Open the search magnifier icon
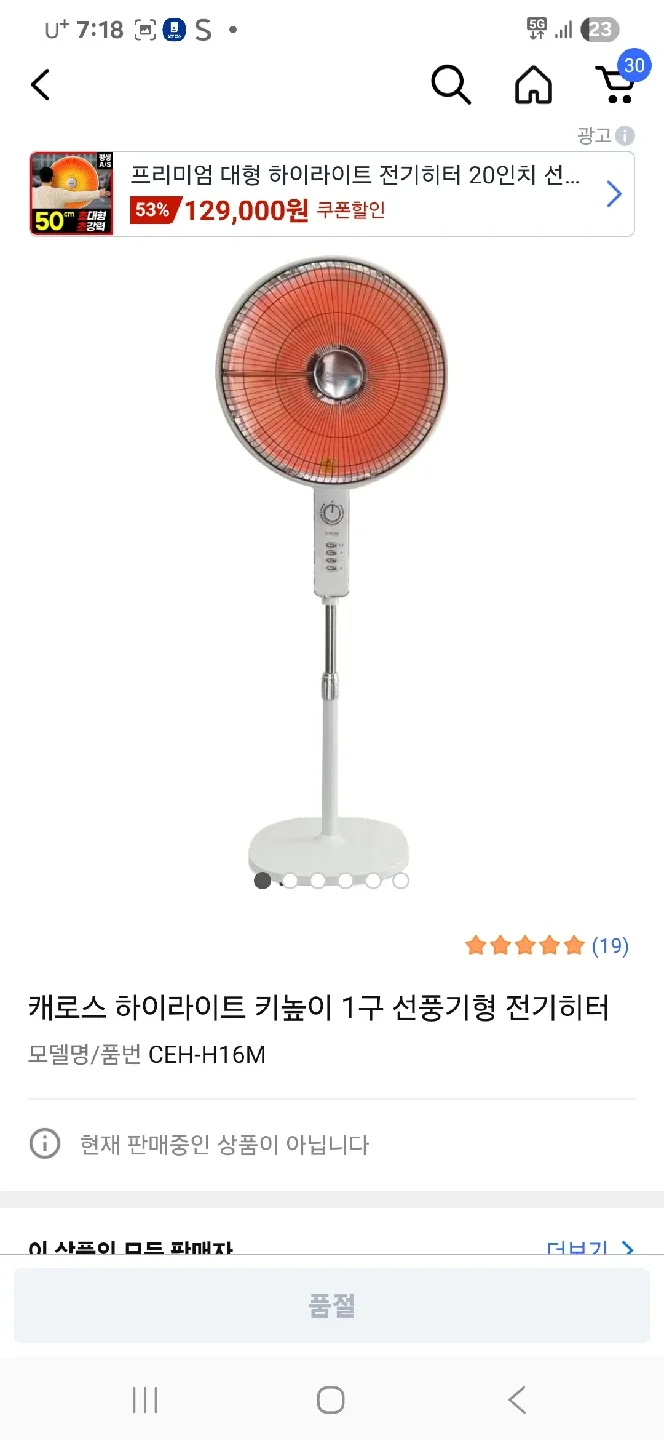Screen dimensions: 664x1440 pos(450,85)
